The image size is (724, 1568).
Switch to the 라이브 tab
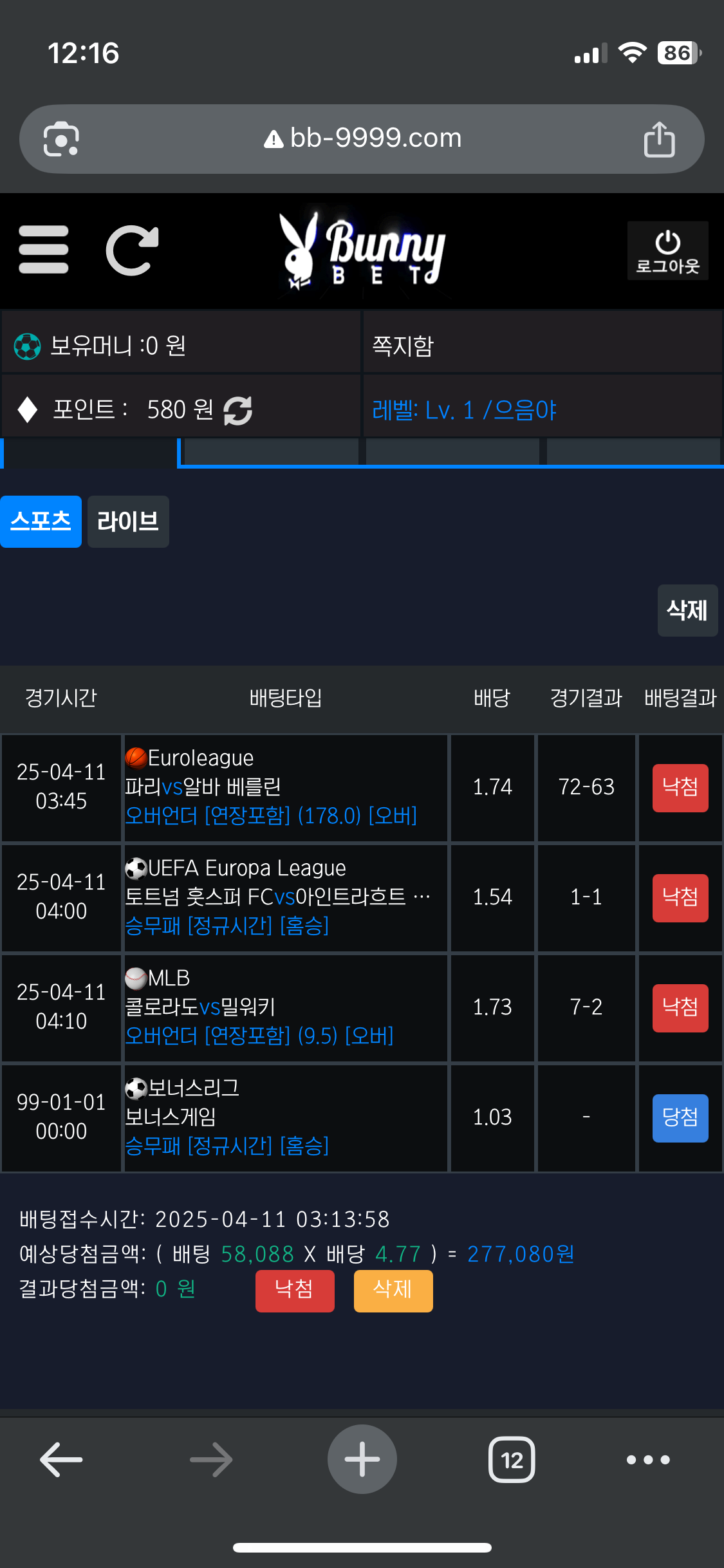(128, 521)
